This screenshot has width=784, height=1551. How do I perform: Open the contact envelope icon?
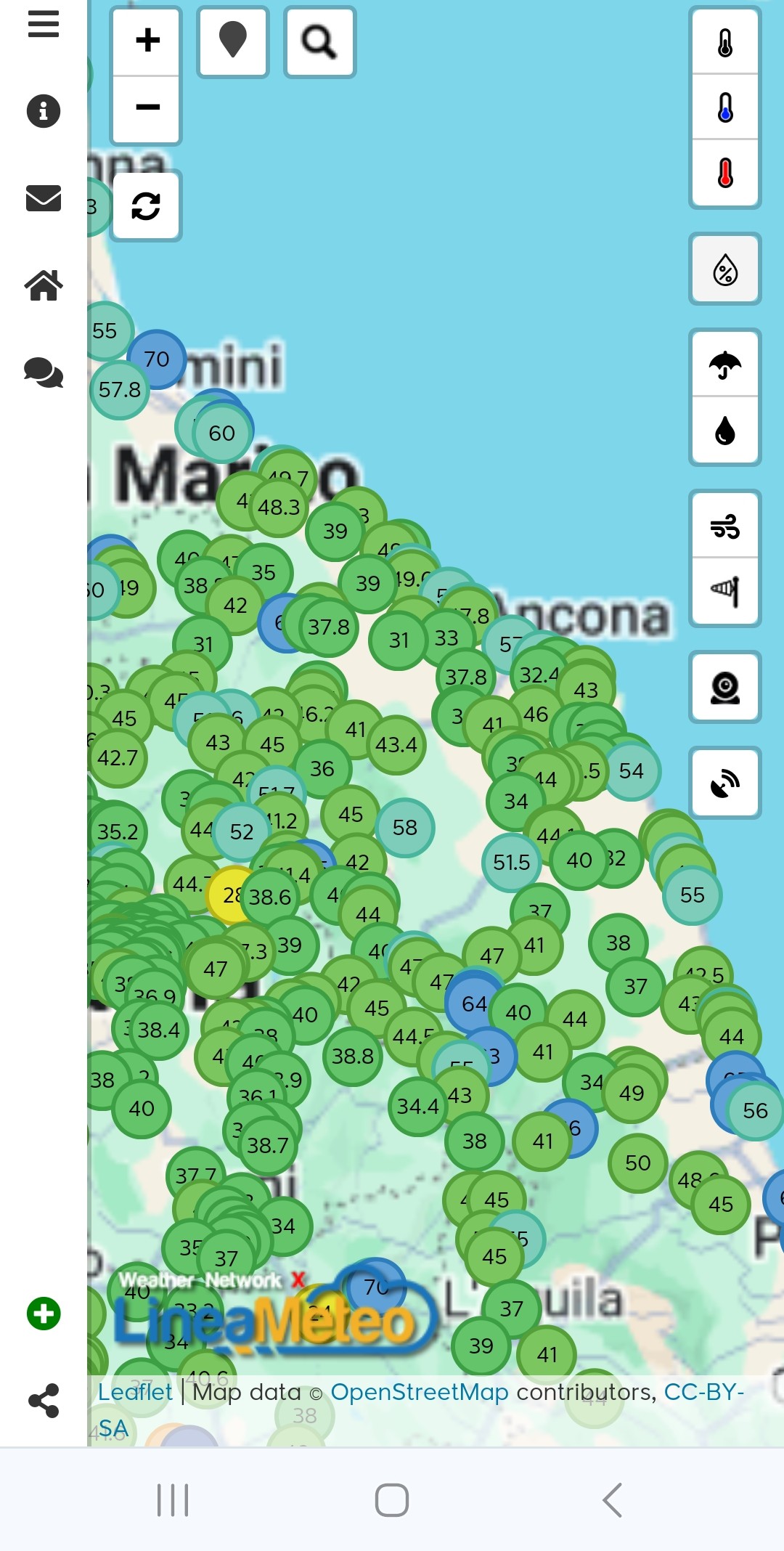tap(44, 198)
